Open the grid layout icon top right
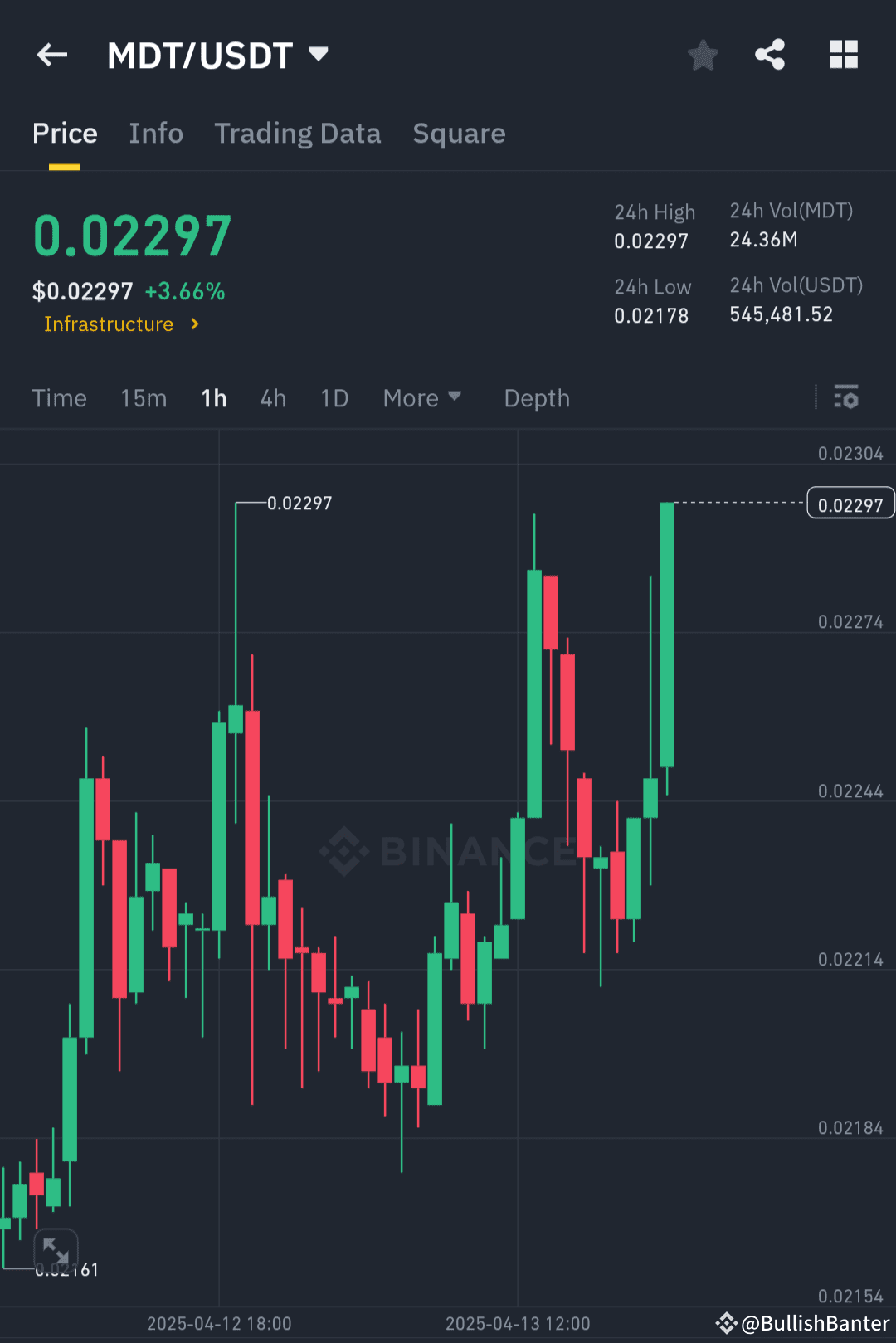The image size is (896, 1343). coord(844,55)
